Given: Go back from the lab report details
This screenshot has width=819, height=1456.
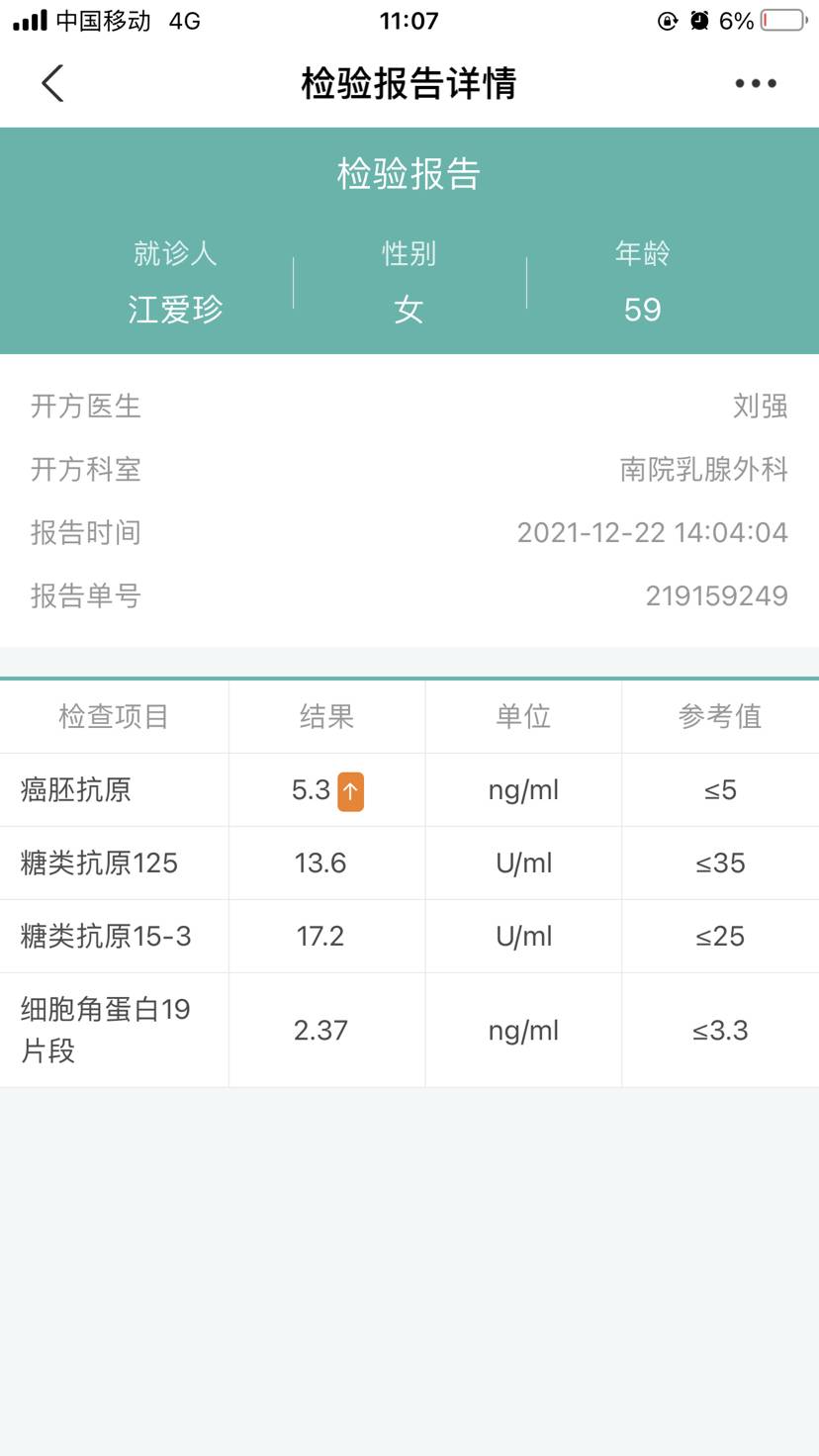Looking at the screenshot, I should pos(53,83).
